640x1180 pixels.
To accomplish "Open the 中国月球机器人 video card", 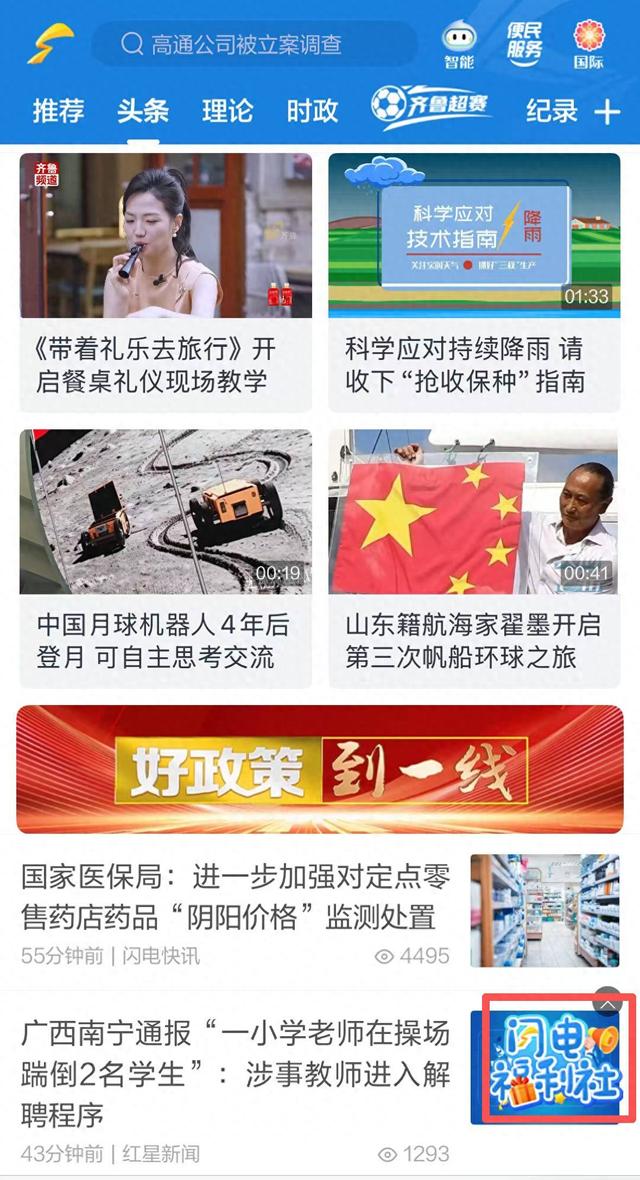I will (166, 558).
